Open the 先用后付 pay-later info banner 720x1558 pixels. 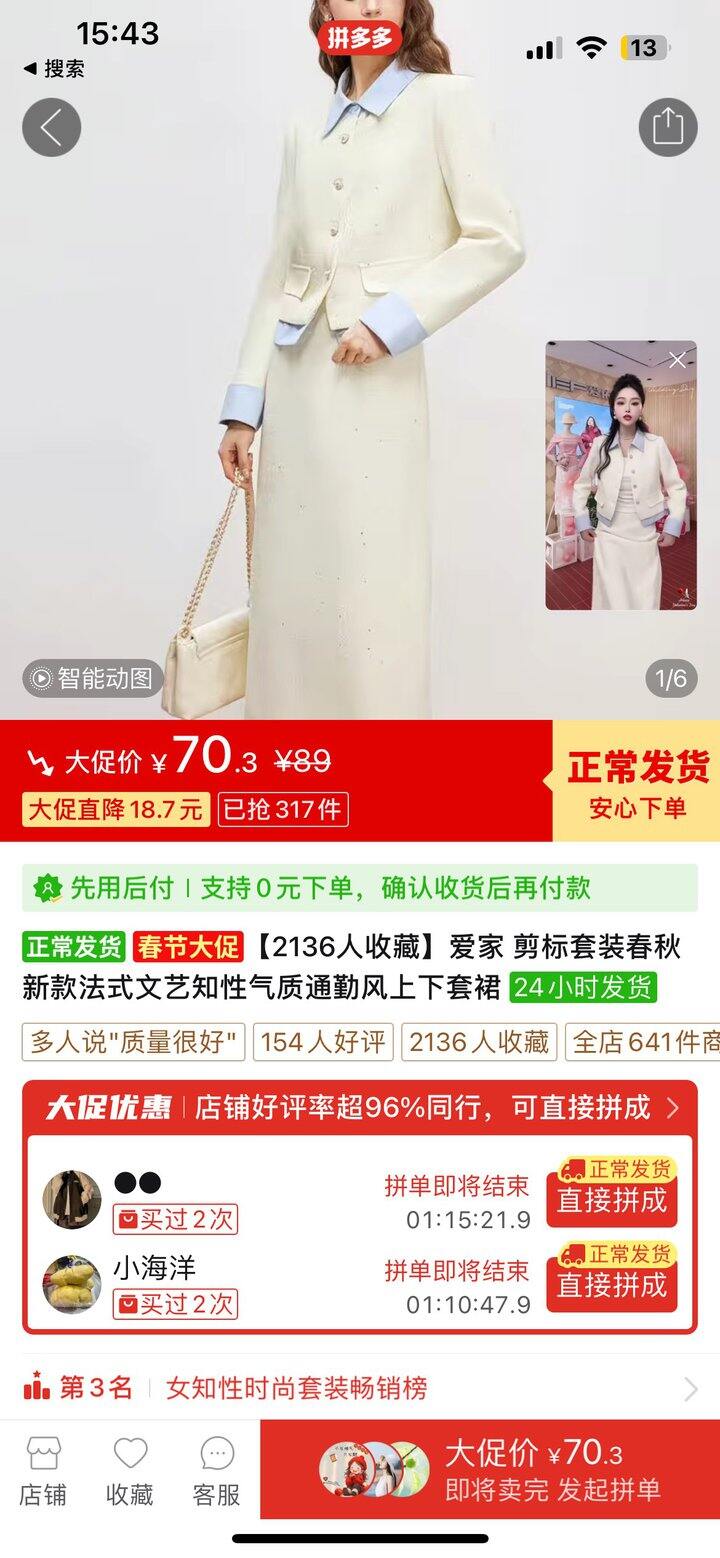click(x=360, y=887)
